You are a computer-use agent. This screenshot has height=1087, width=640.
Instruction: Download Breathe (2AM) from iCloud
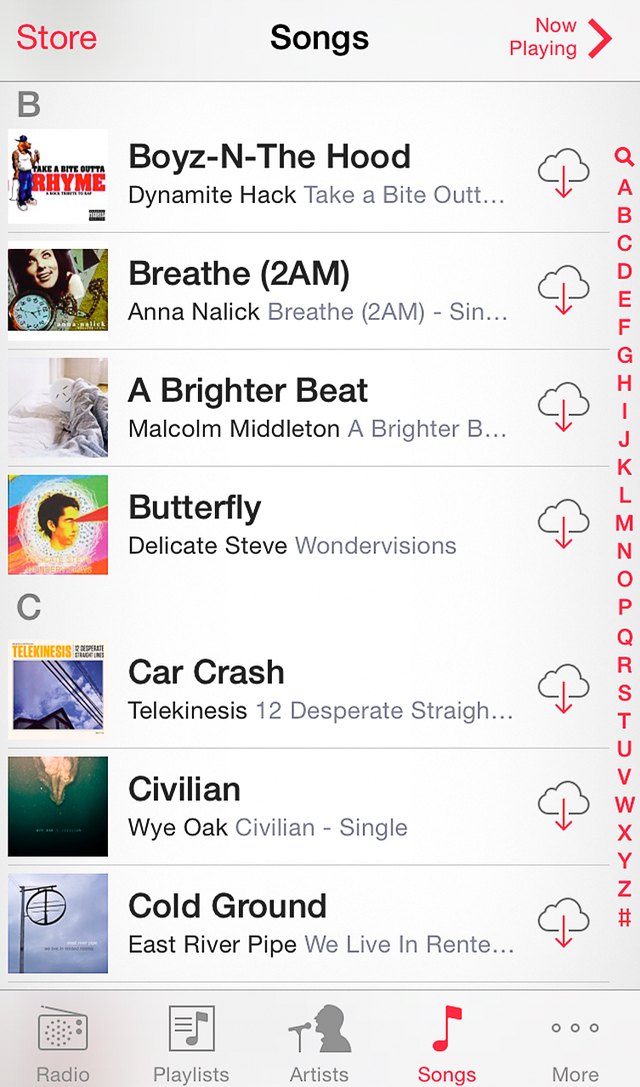pos(563,292)
